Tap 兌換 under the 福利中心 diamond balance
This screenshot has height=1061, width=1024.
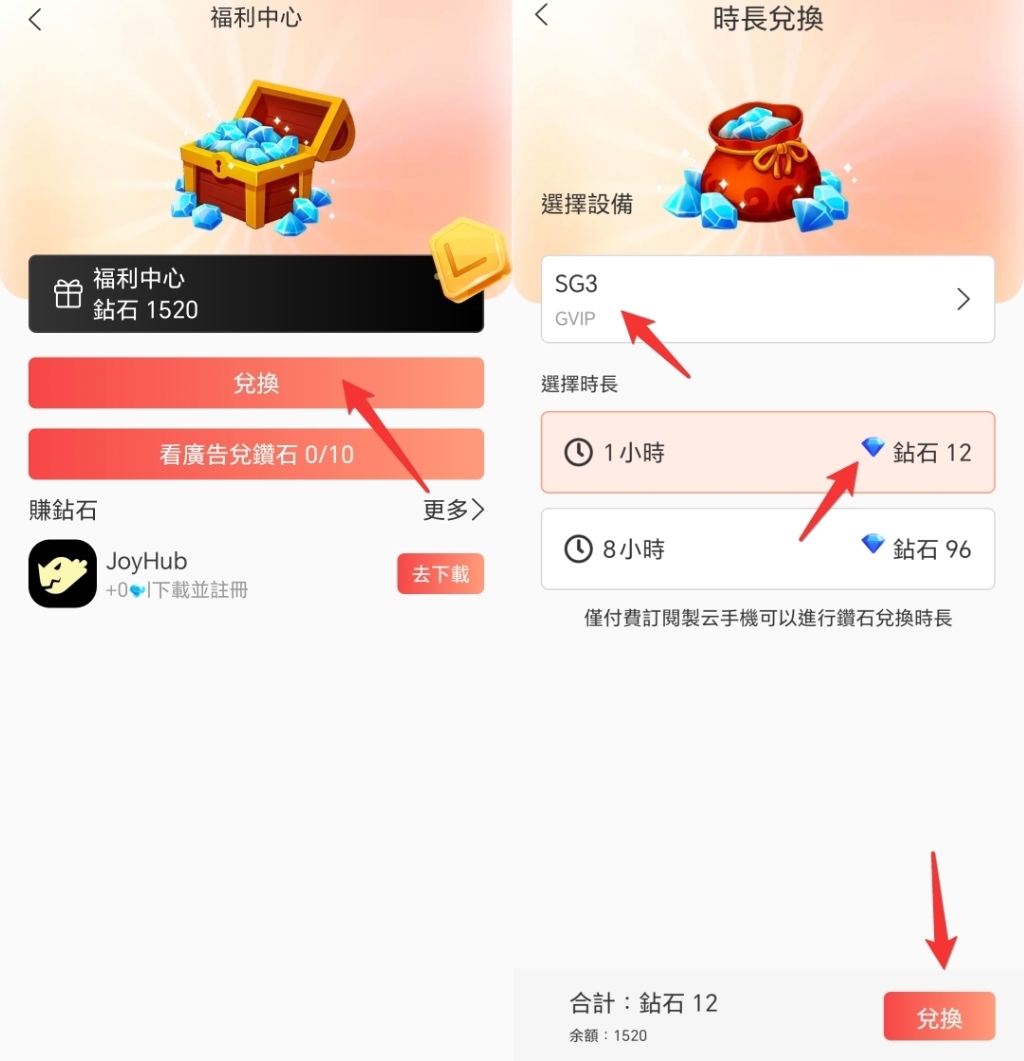[x=256, y=383]
